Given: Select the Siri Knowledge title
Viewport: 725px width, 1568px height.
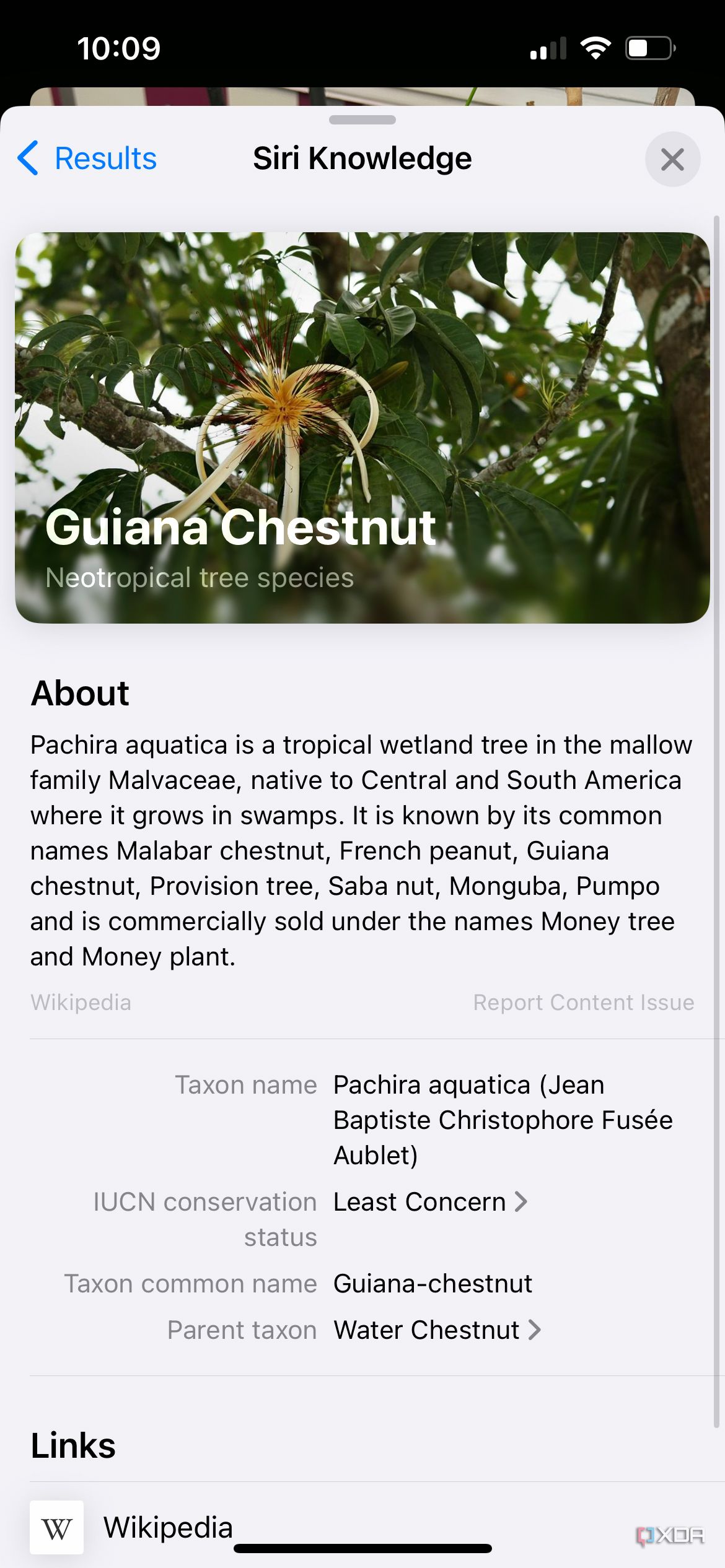Looking at the screenshot, I should [x=362, y=157].
